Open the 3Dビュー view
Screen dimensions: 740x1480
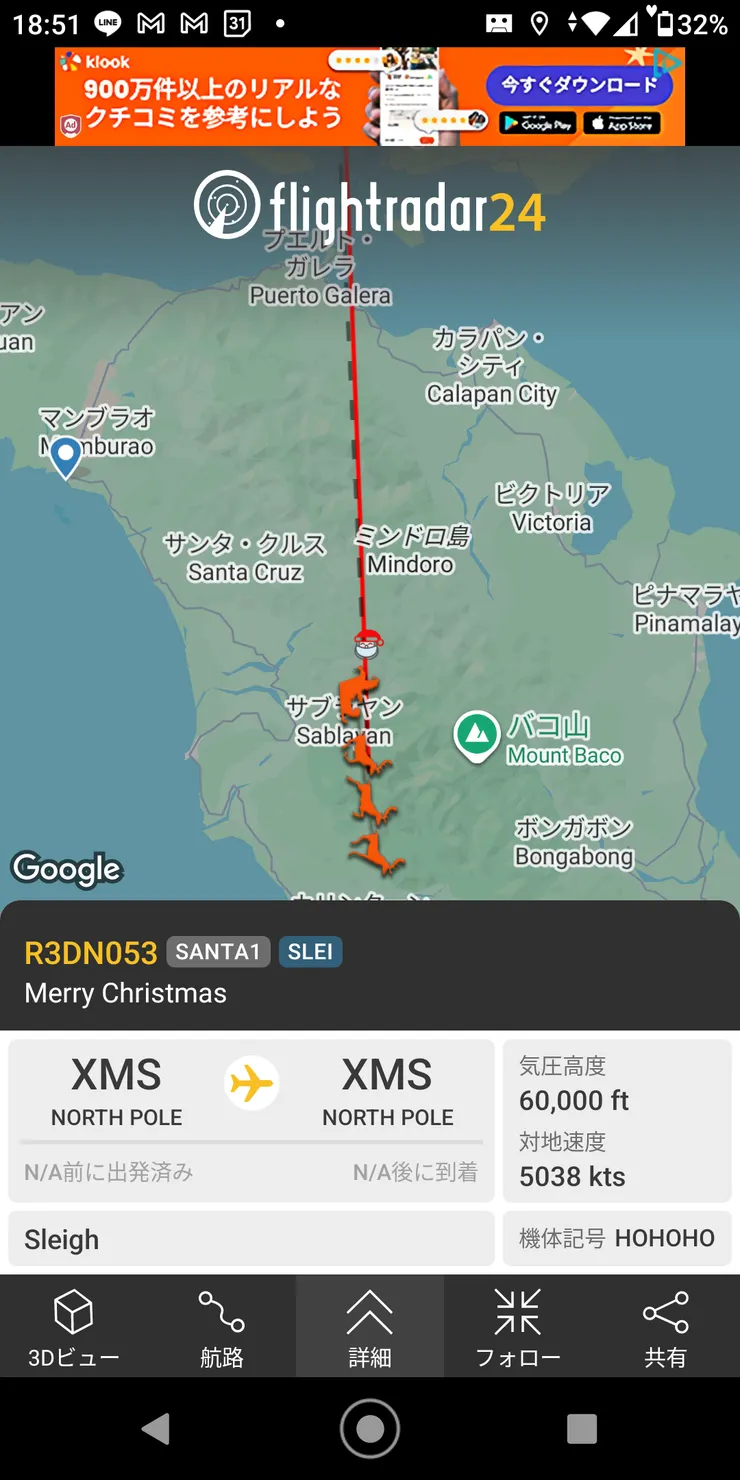tap(73, 1327)
